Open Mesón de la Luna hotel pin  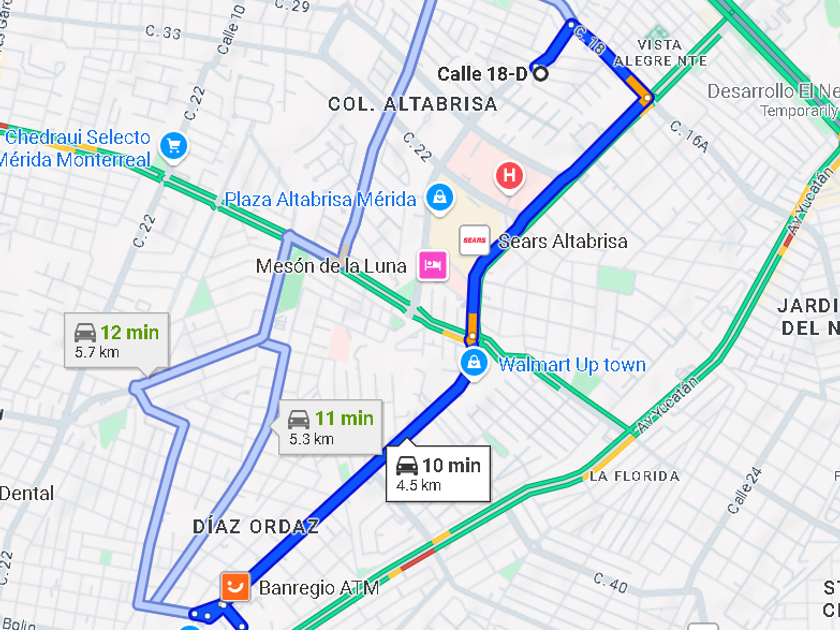(433, 266)
